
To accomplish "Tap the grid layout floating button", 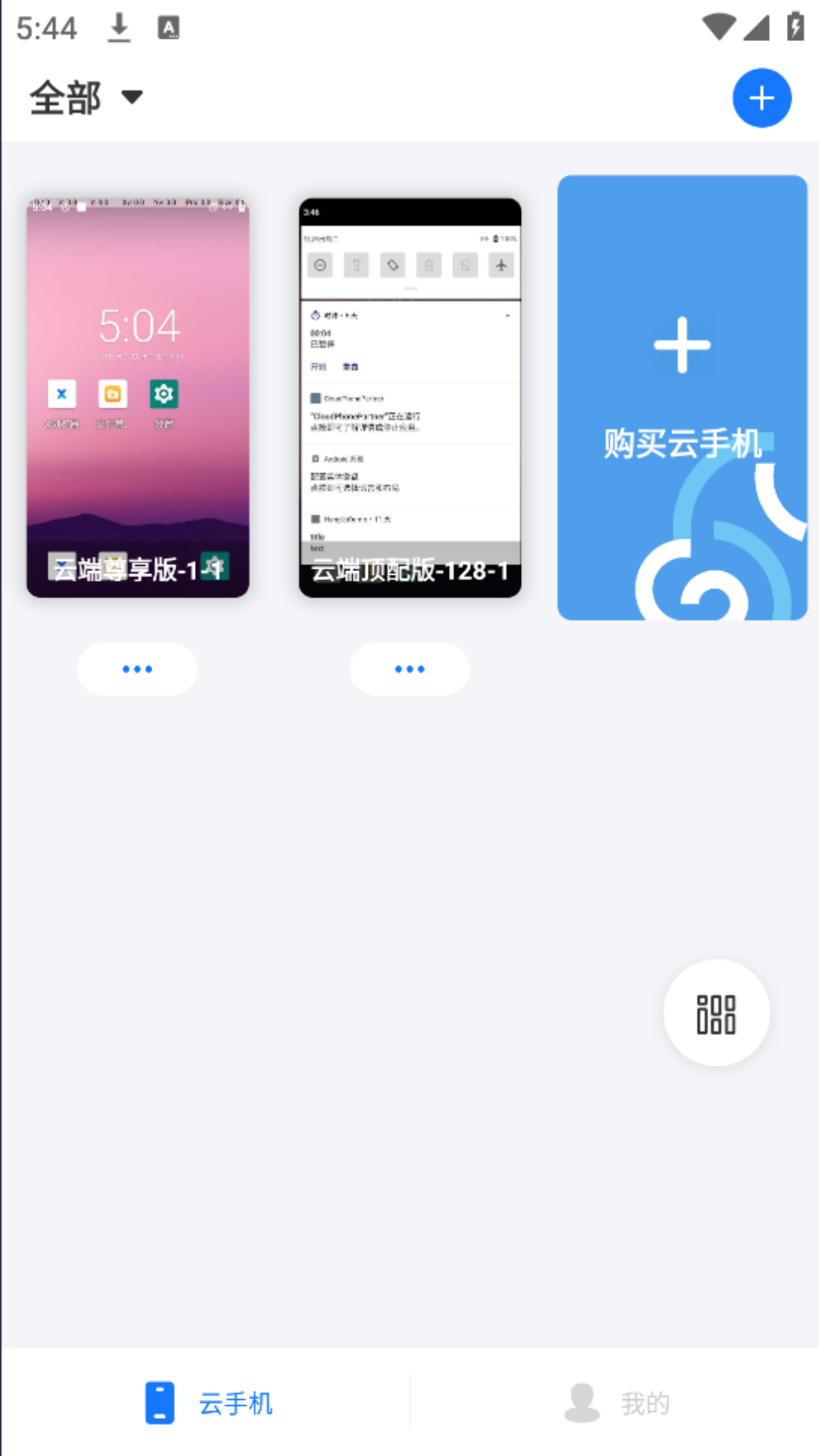I will point(716,1012).
